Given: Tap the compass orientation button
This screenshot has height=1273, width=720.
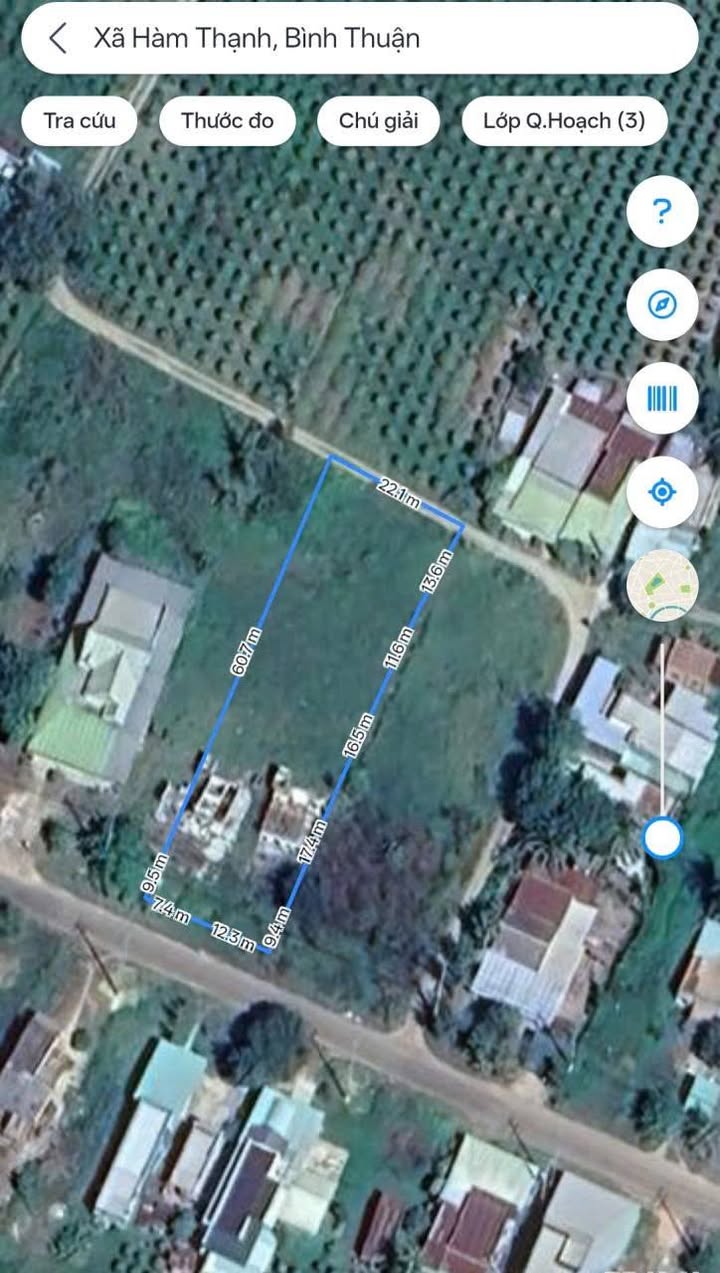Looking at the screenshot, I should 661,305.
